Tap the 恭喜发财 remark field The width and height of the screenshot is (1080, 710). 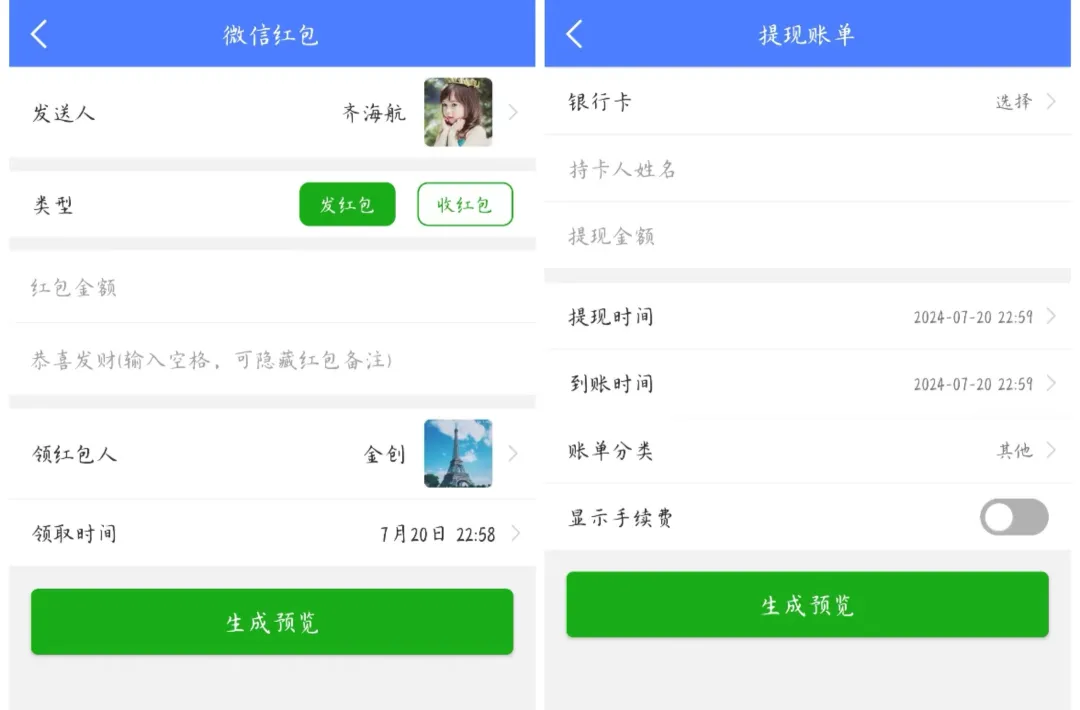point(272,360)
